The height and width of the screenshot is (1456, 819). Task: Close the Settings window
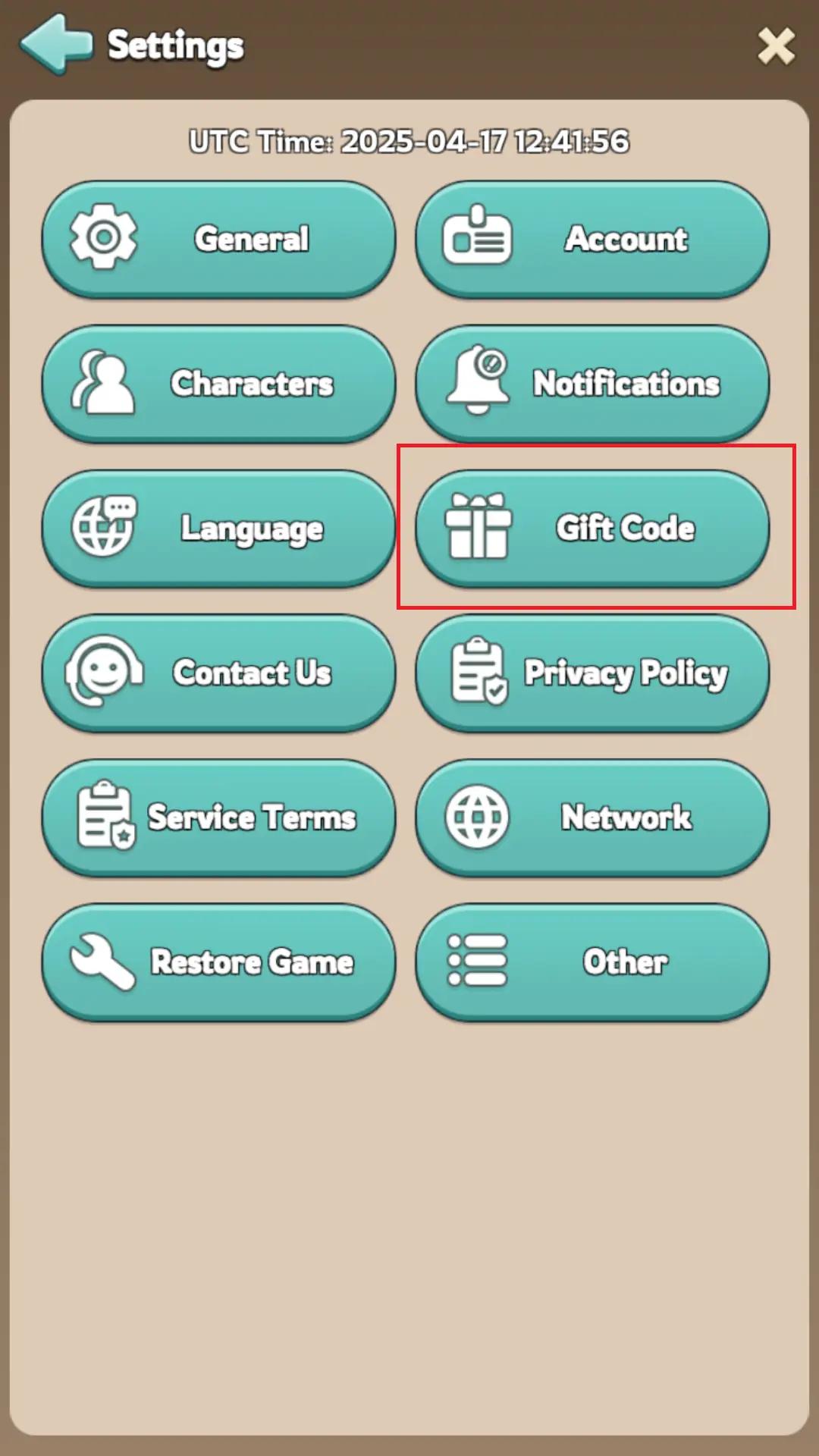click(x=775, y=45)
